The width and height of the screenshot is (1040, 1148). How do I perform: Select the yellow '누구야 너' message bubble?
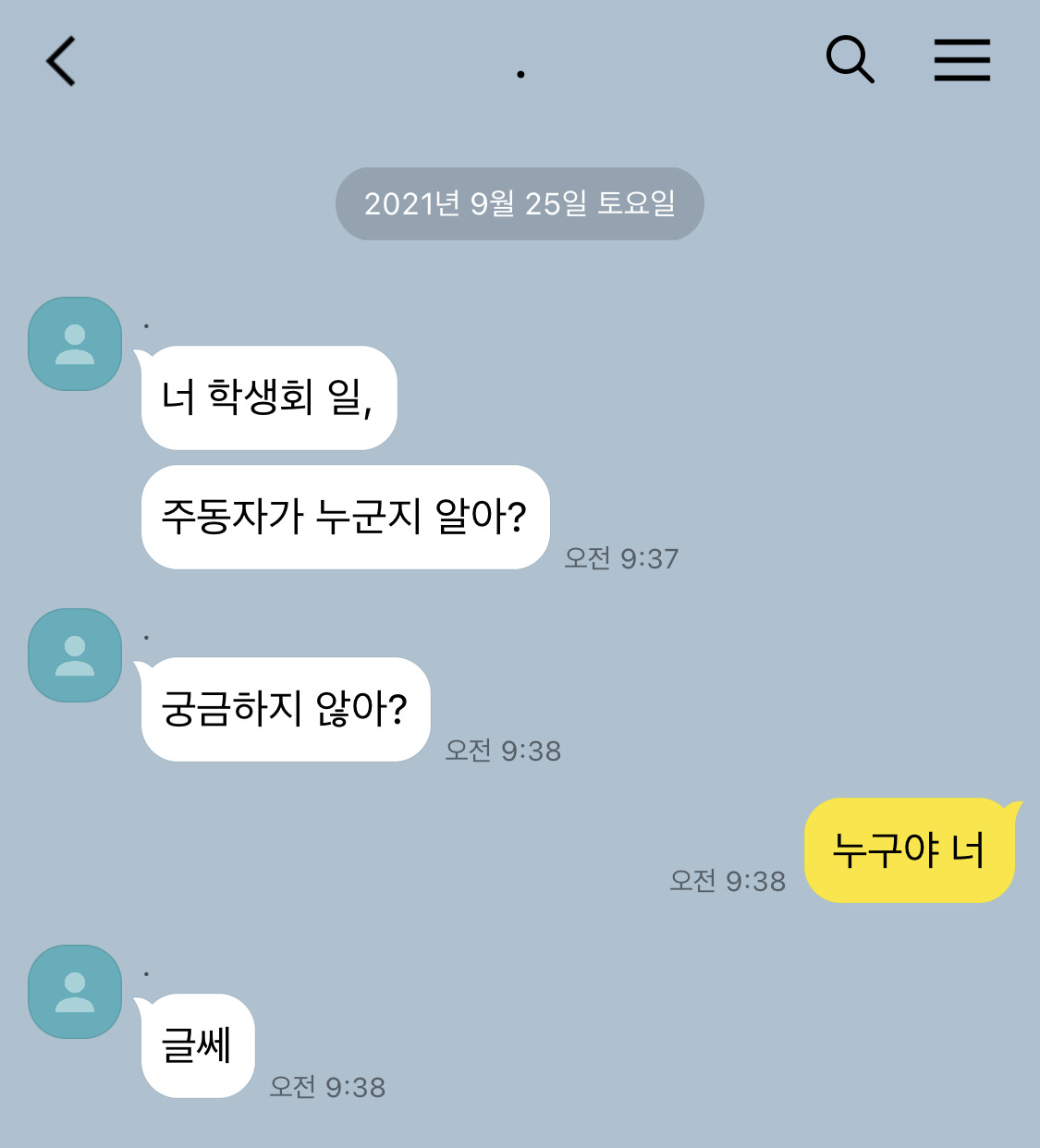pos(909,850)
